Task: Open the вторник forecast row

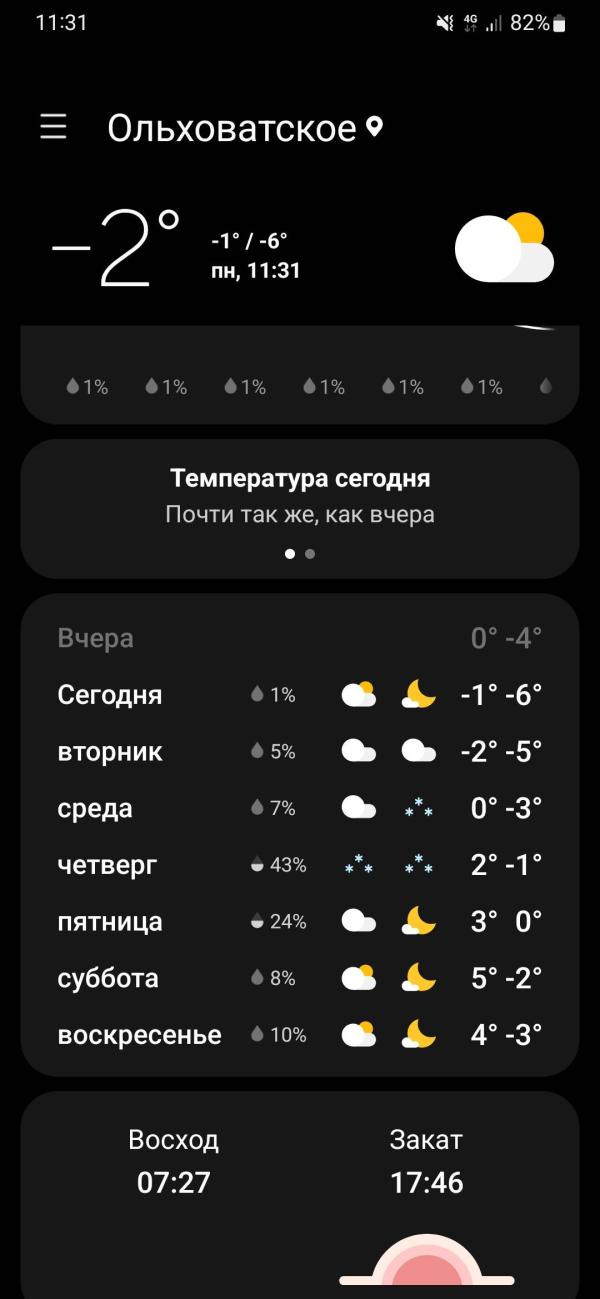Action: [300, 751]
